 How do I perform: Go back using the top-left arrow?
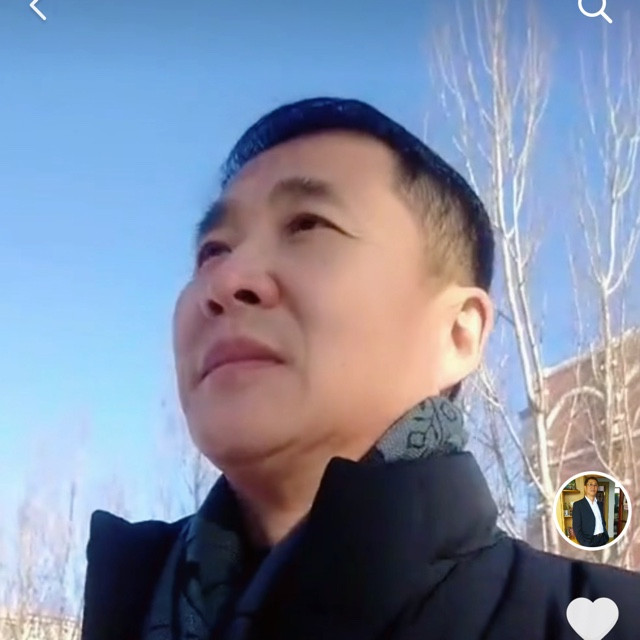tap(38, 9)
